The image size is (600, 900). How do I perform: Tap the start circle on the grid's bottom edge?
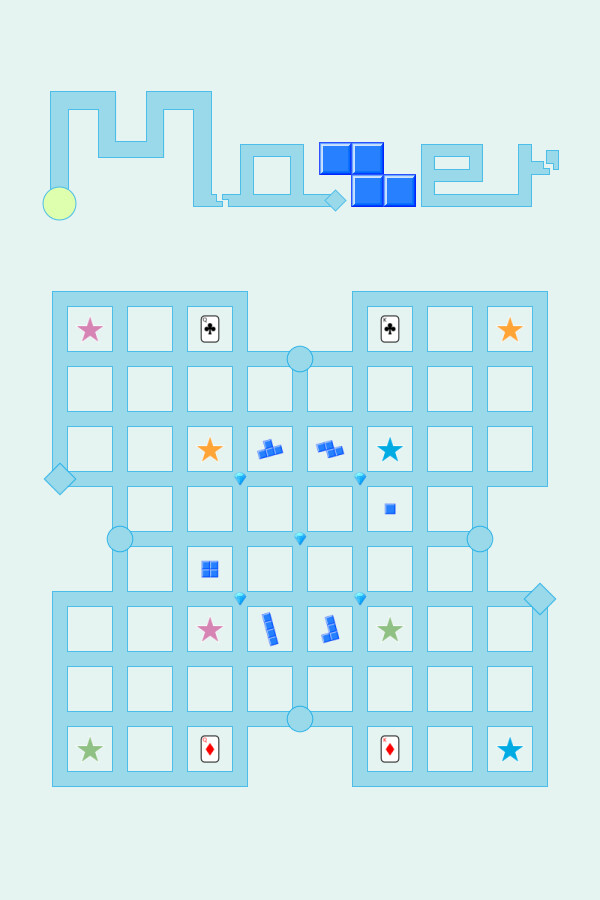pos(300,719)
